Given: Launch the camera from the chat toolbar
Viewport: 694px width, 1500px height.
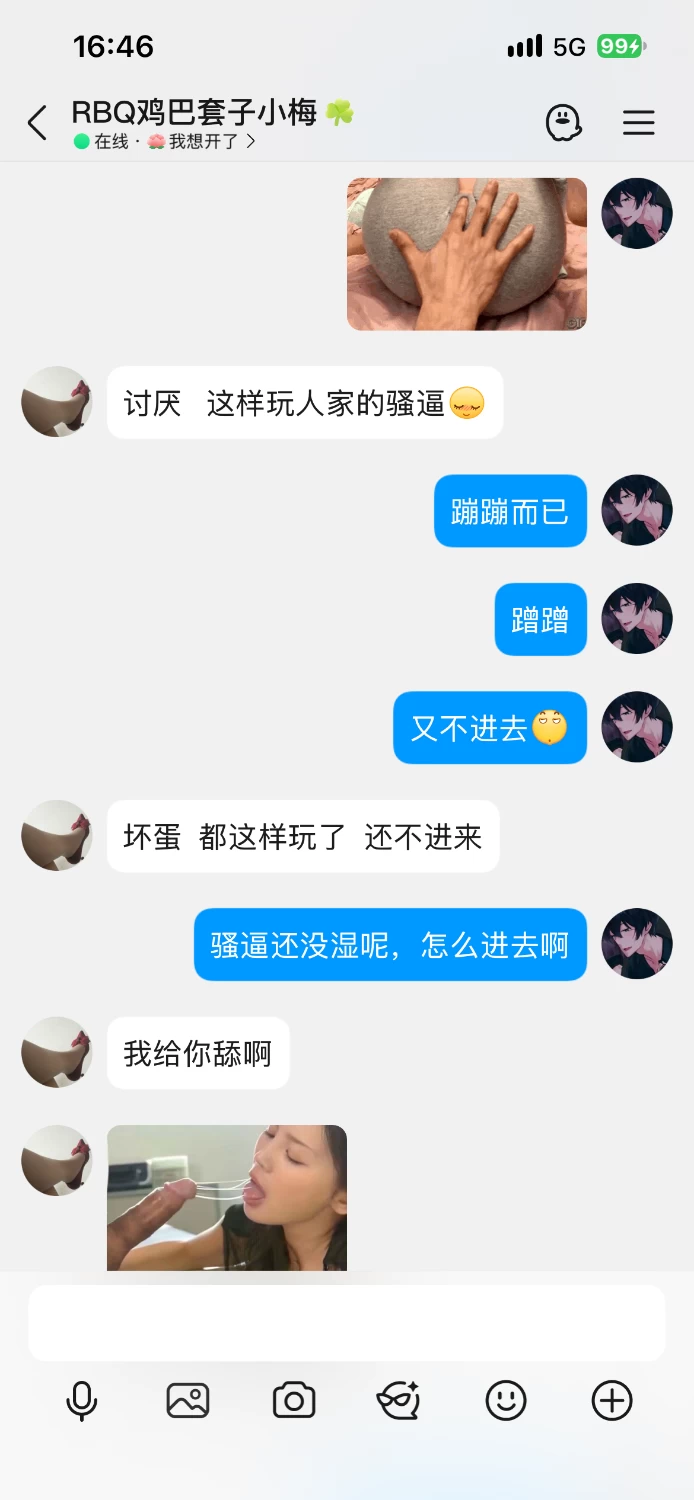Looking at the screenshot, I should 294,1400.
